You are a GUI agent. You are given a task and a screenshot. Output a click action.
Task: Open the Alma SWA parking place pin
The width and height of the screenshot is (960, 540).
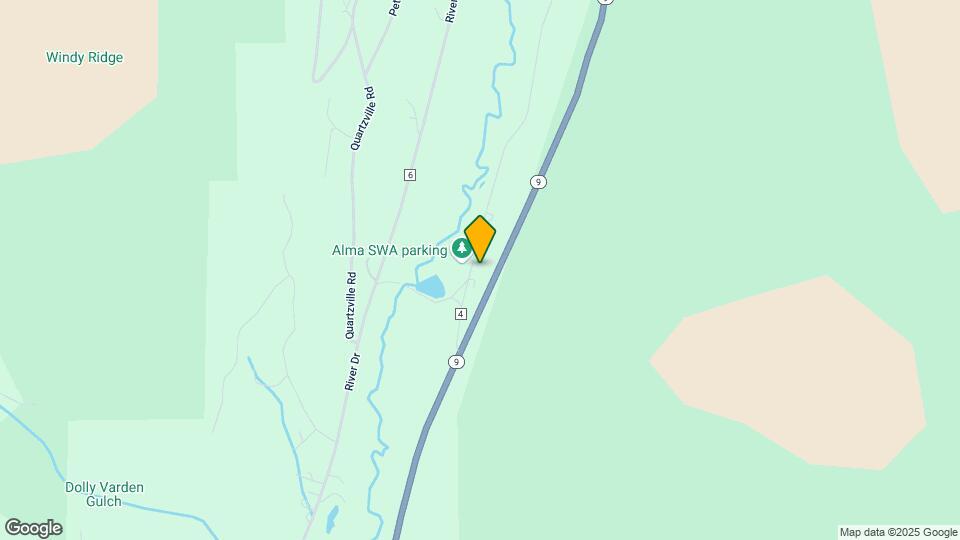click(x=461, y=249)
